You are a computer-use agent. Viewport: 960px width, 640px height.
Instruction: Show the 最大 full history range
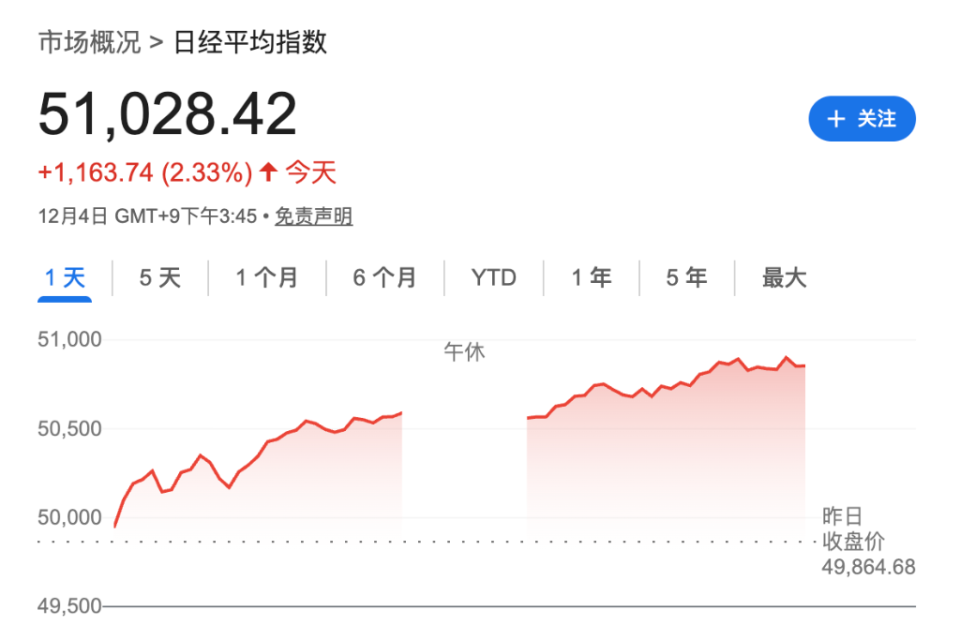tap(784, 277)
